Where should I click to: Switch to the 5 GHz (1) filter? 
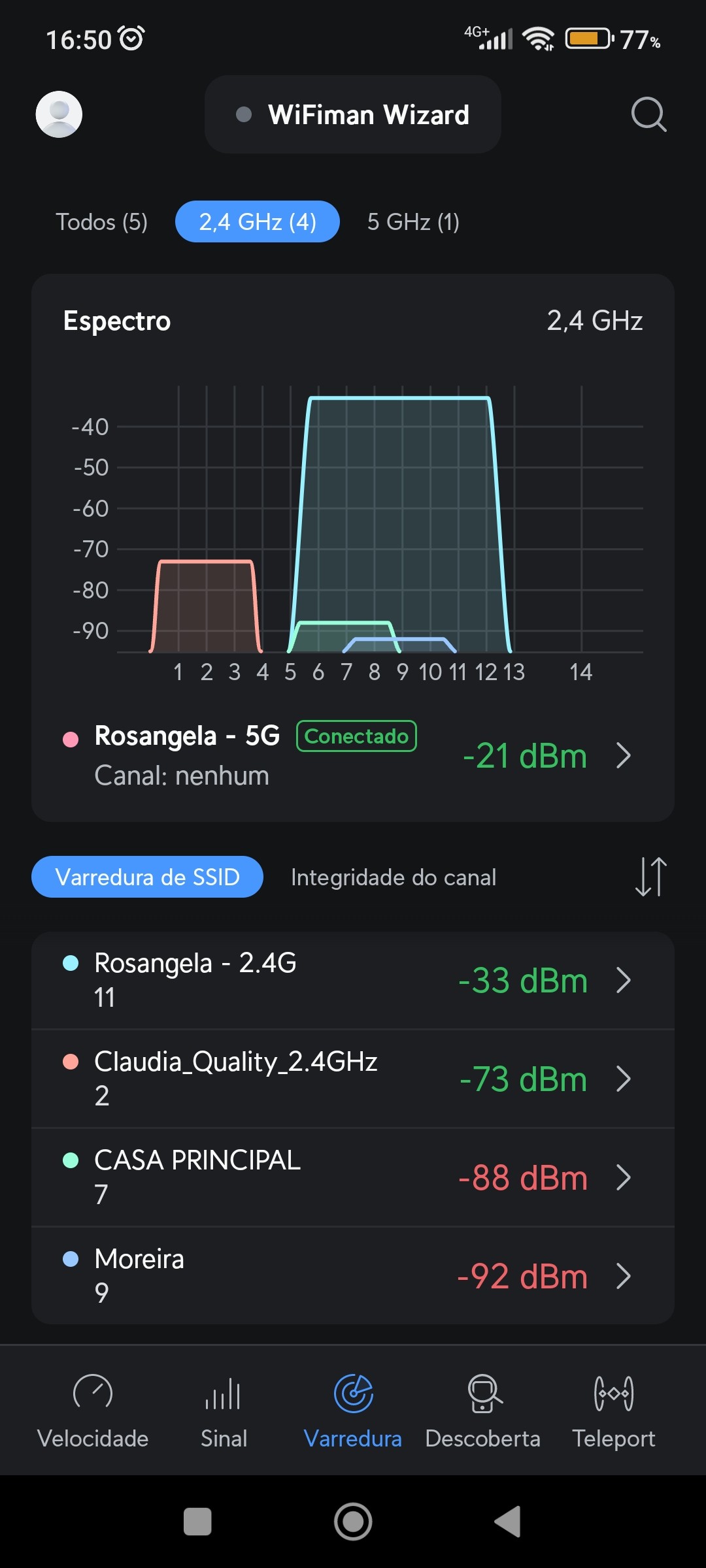pos(413,222)
